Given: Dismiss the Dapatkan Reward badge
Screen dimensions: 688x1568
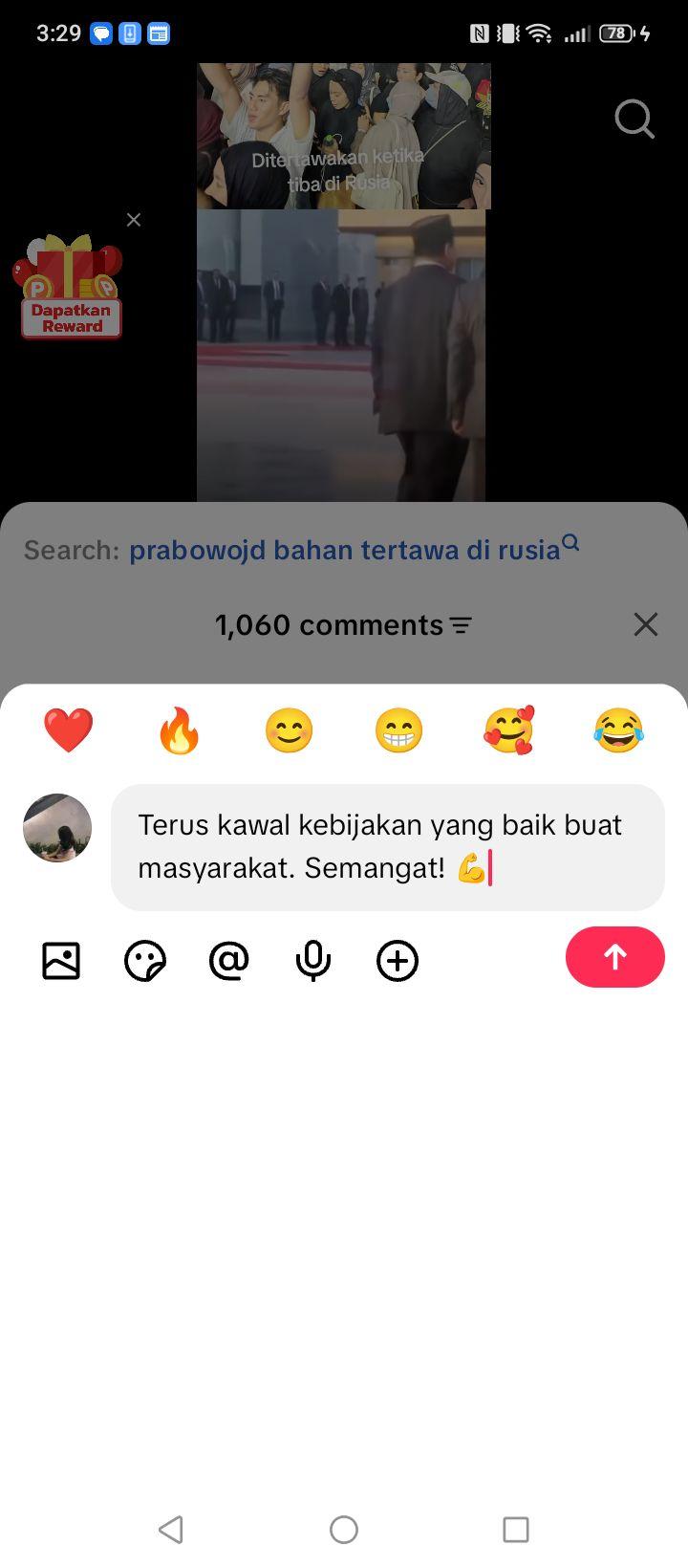Looking at the screenshot, I should 134,220.
